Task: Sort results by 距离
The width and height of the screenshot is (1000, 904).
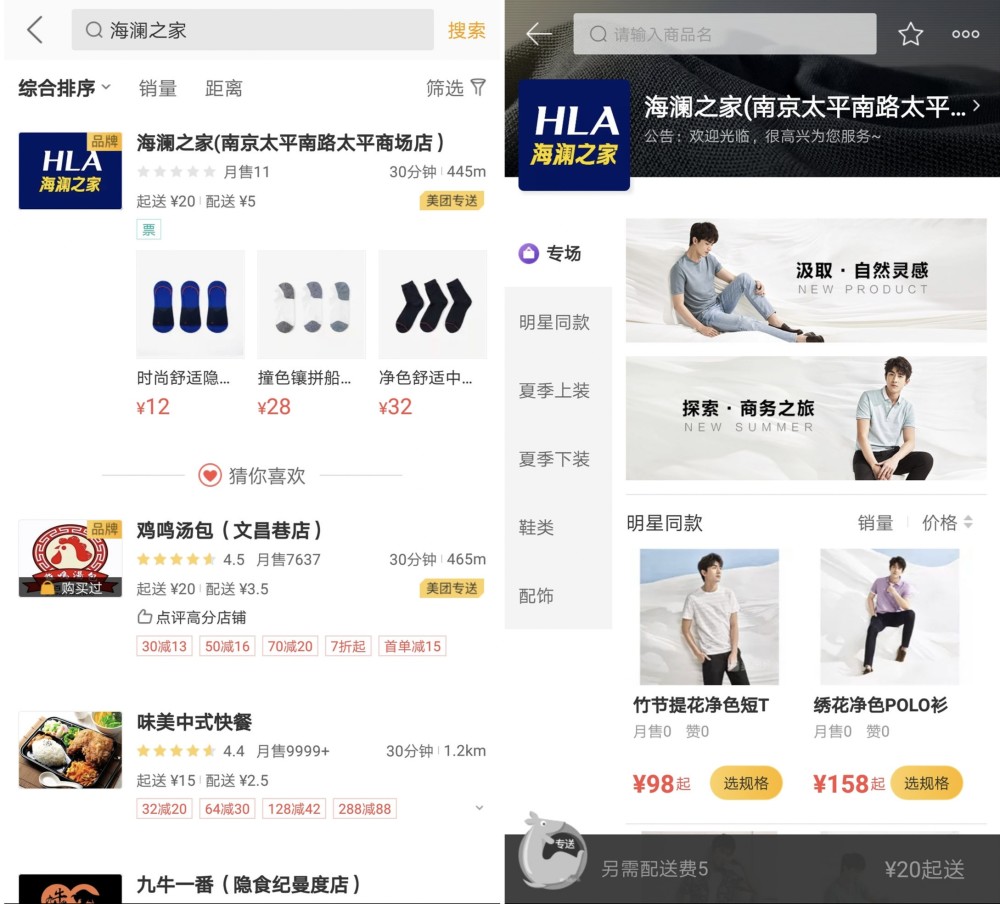Action: coord(223,88)
